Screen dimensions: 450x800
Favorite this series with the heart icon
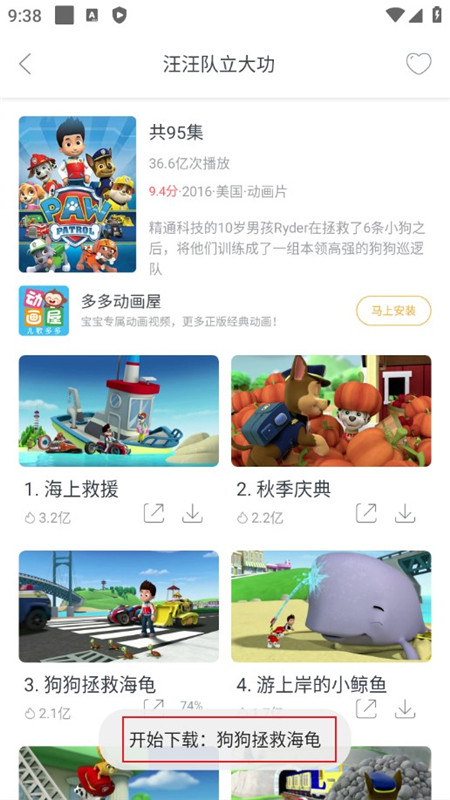[418, 64]
